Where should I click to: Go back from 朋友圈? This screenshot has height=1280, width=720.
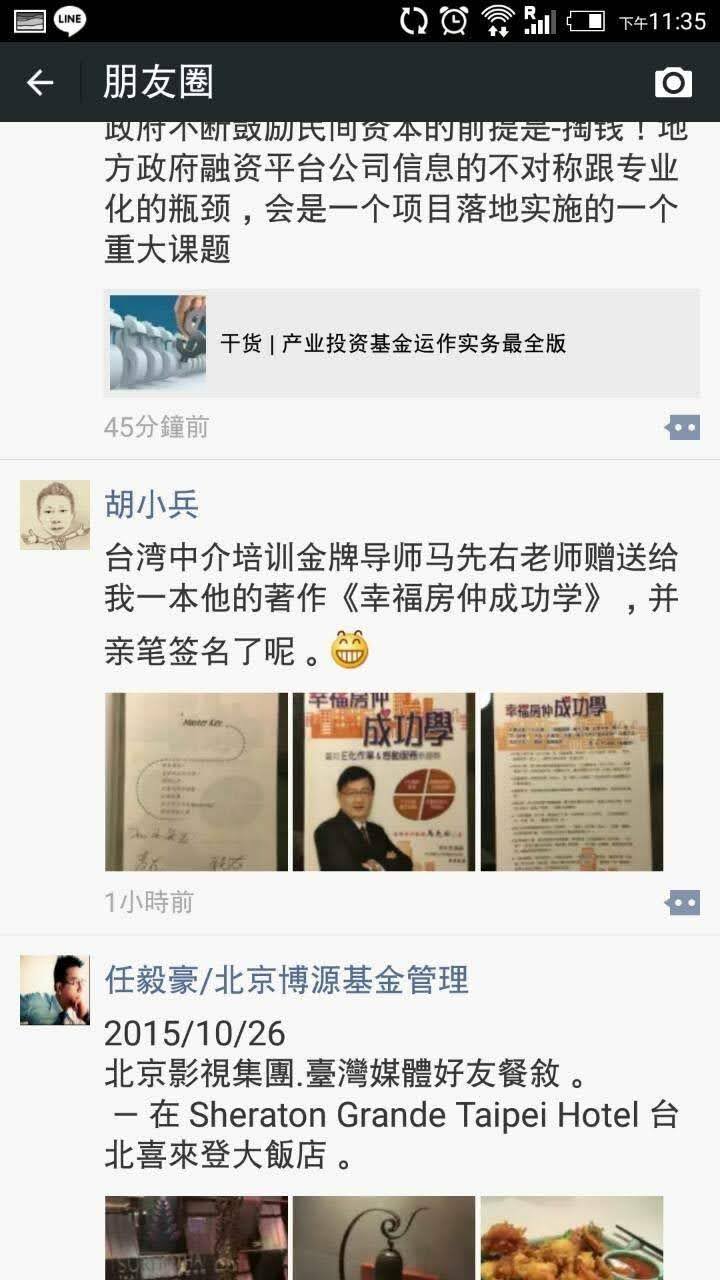pos(40,82)
